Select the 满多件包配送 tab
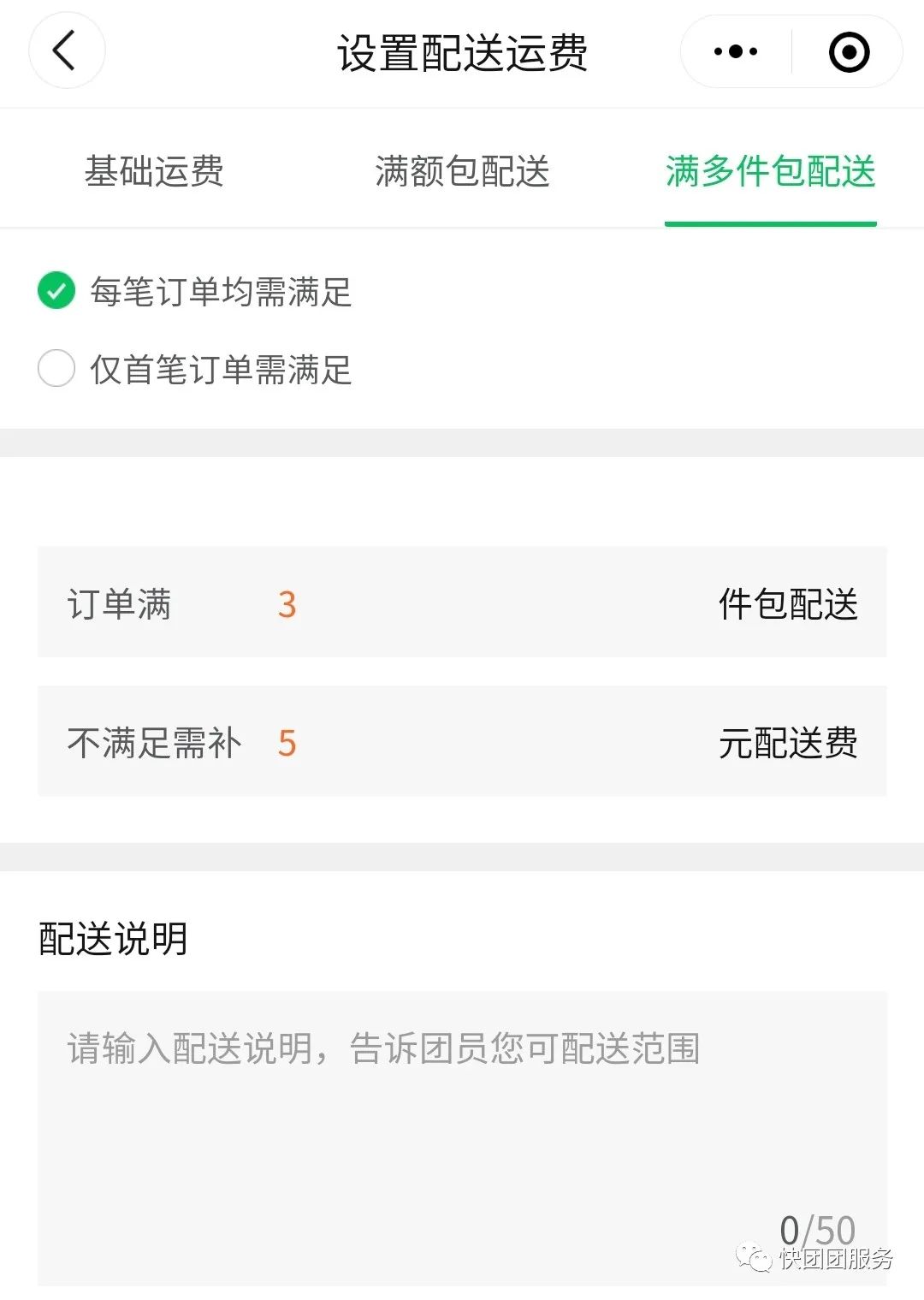 pos(770,171)
